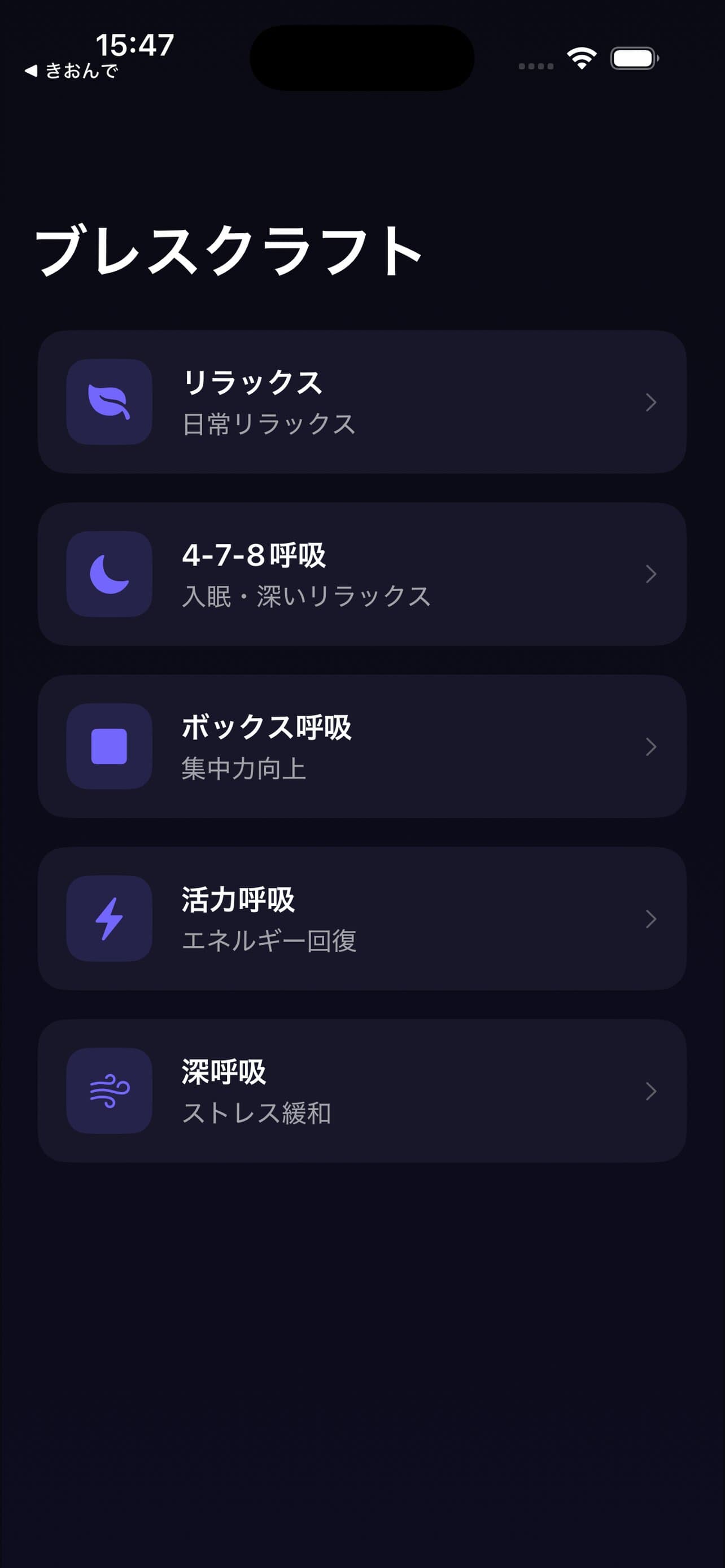Viewport: 725px width, 1568px height.
Task: Open the 日常リラックス exercise card
Action: pyautogui.click(x=361, y=403)
